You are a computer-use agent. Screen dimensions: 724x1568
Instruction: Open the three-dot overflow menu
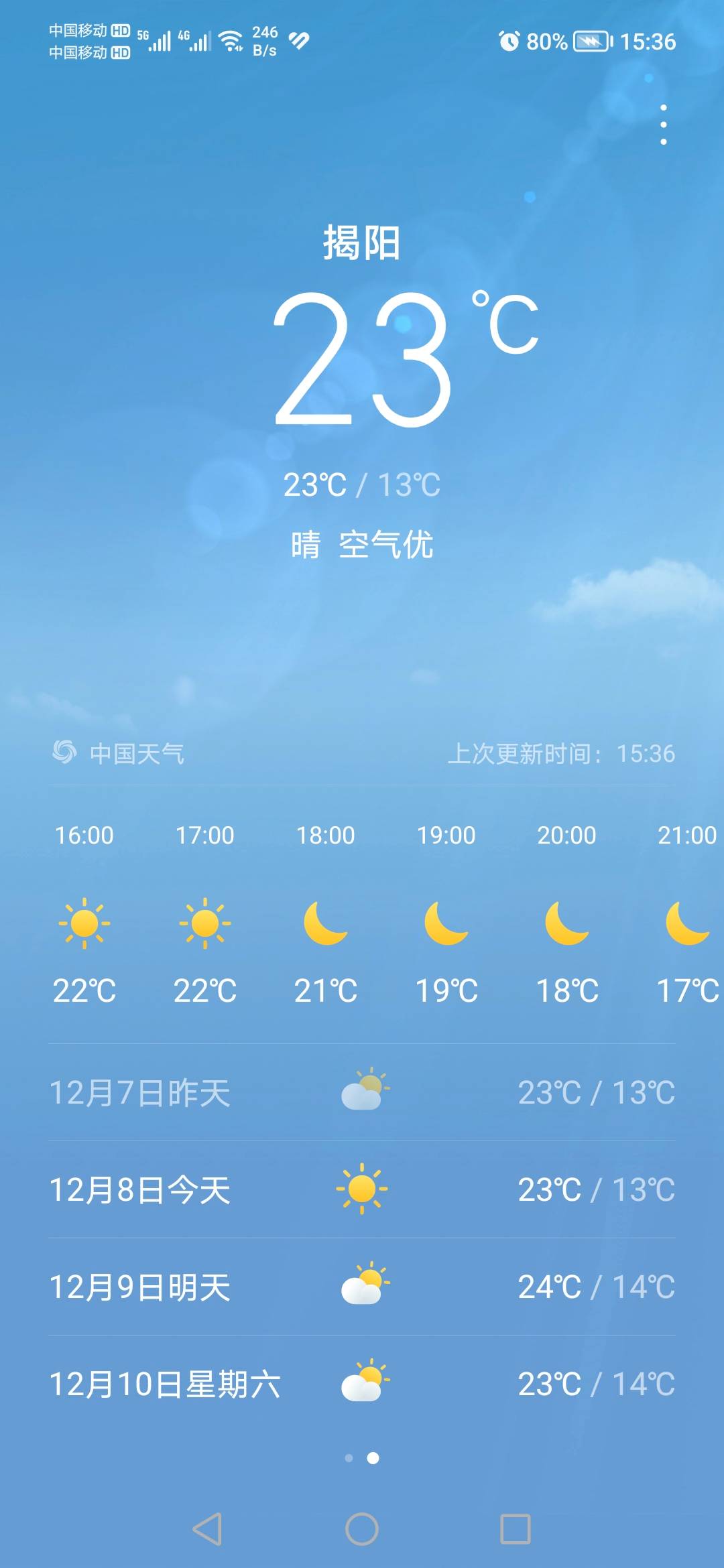point(664,125)
